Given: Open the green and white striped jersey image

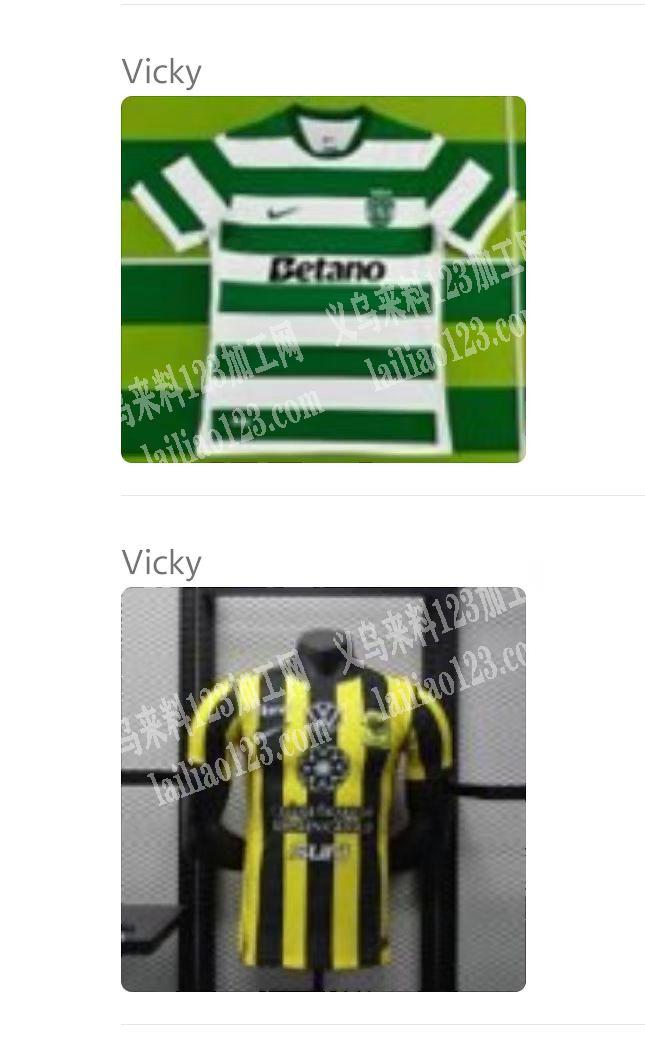Looking at the screenshot, I should tap(323, 279).
